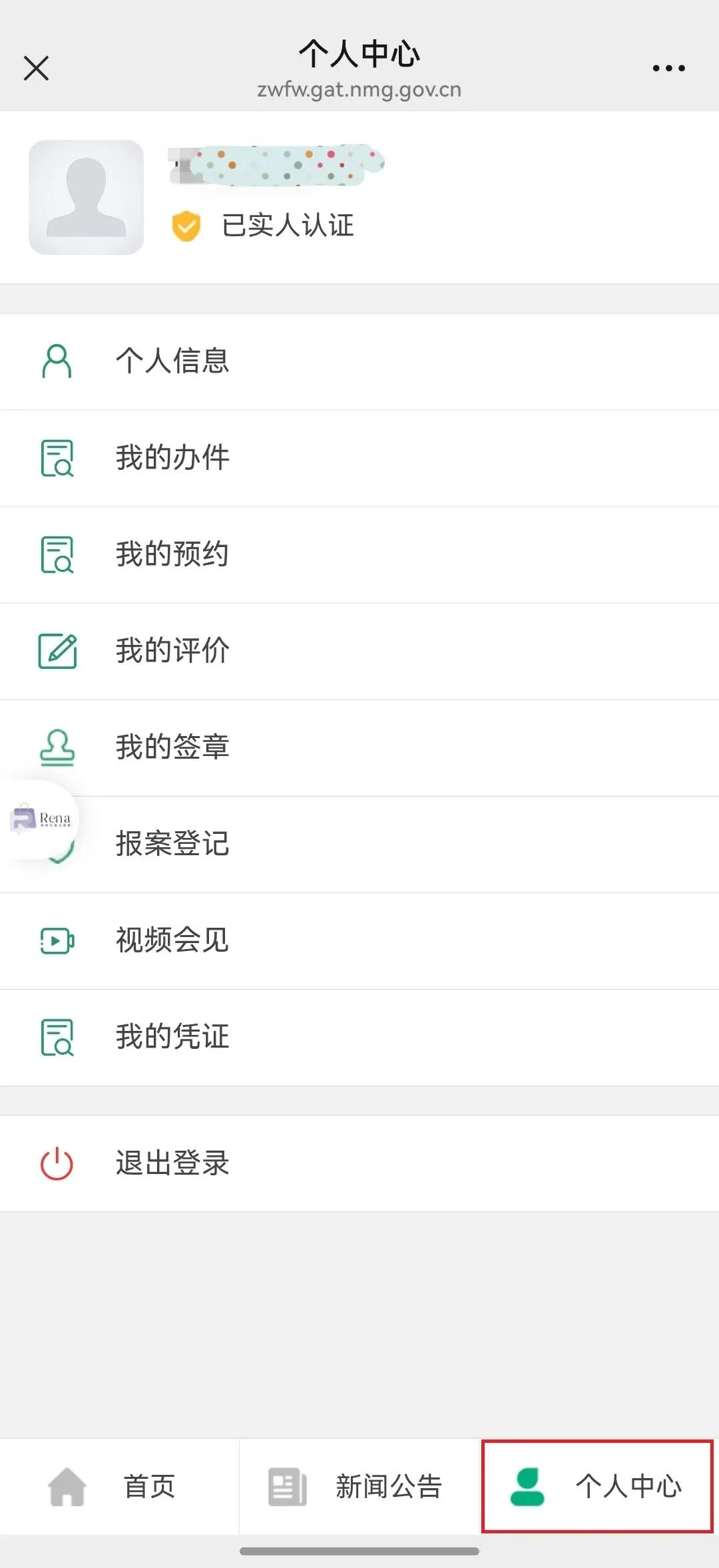The width and height of the screenshot is (719, 1568).
Task: Open 我的签章 signatures
Action: [x=172, y=747]
